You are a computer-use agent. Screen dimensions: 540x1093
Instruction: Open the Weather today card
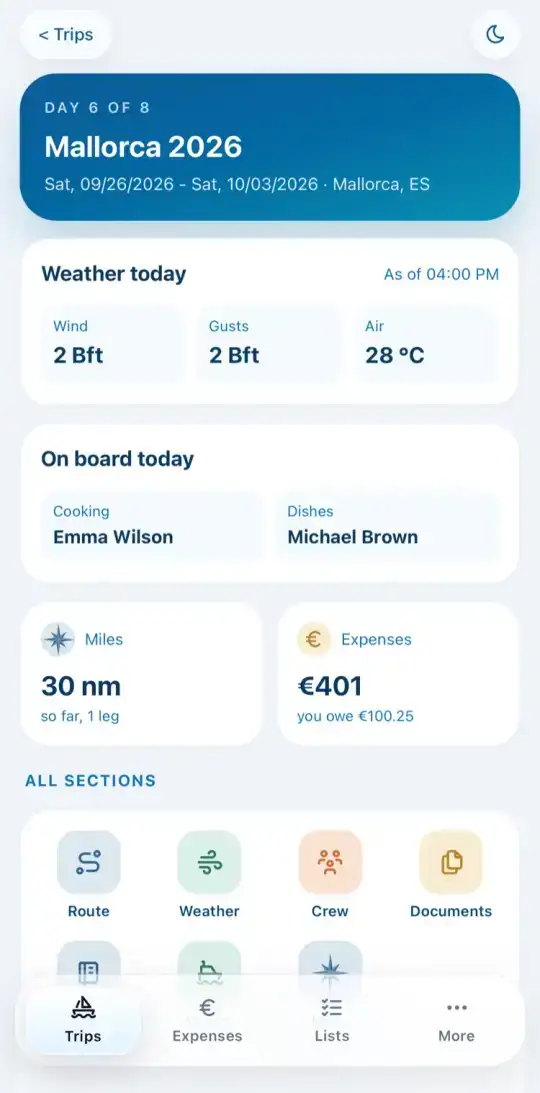(270, 321)
